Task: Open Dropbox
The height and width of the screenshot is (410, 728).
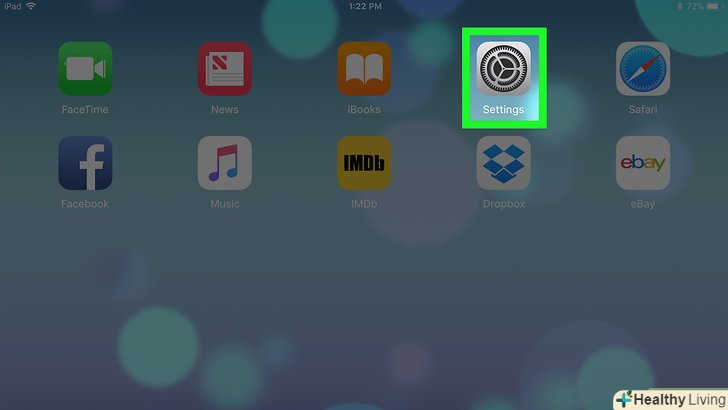Action: pyautogui.click(x=504, y=163)
